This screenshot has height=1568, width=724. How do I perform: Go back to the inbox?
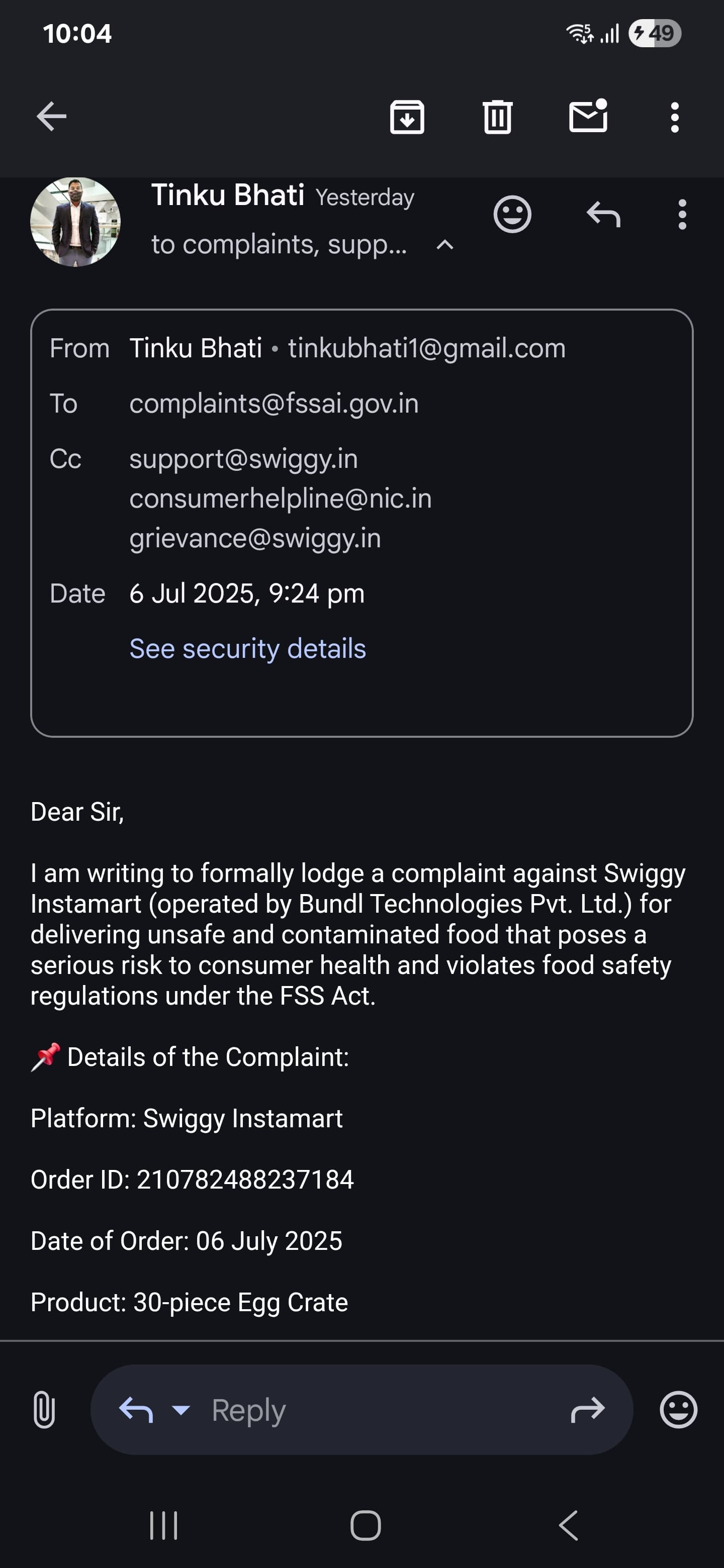[51, 116]
